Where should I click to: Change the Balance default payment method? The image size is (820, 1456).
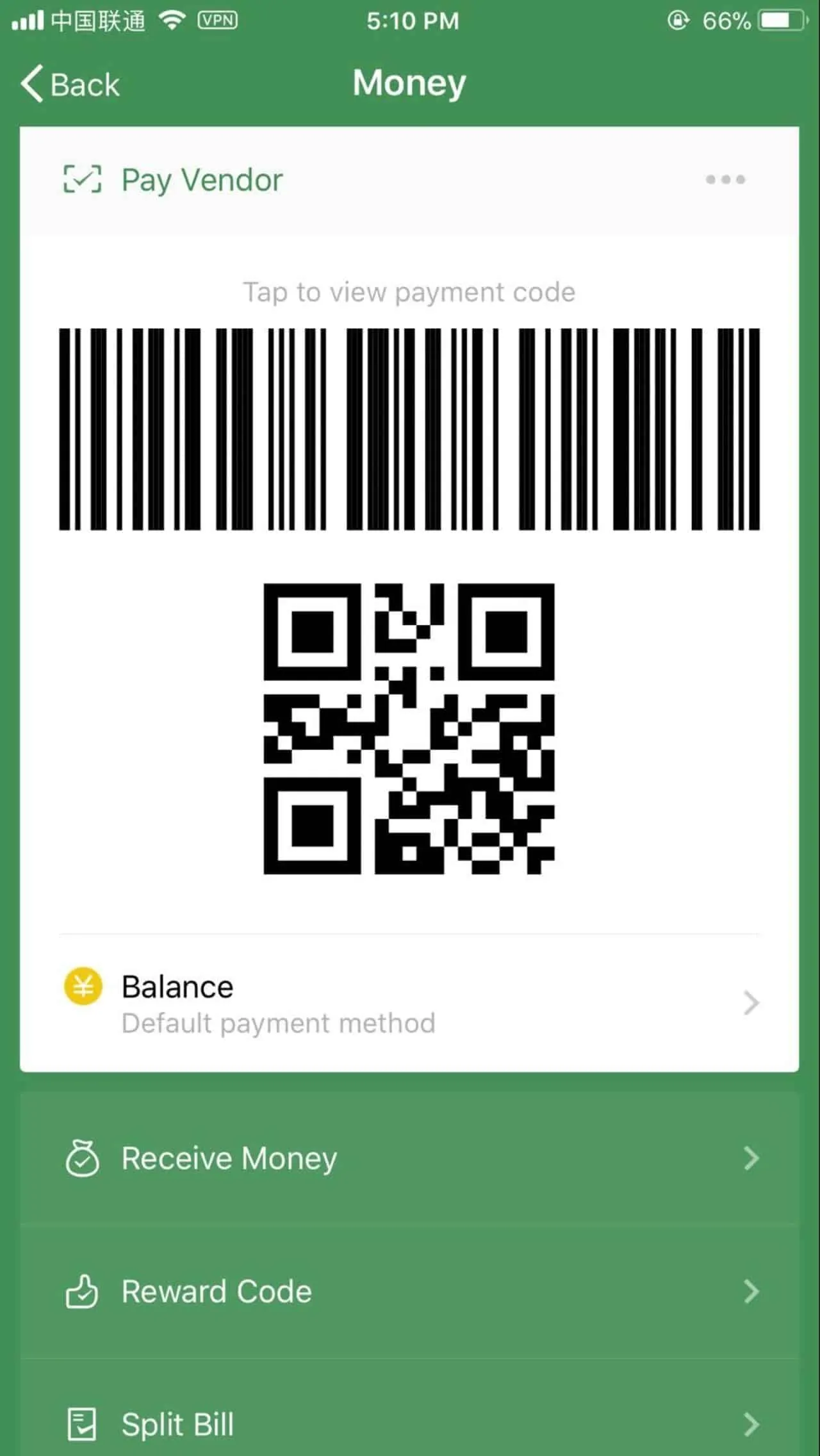click(409, 1003)
